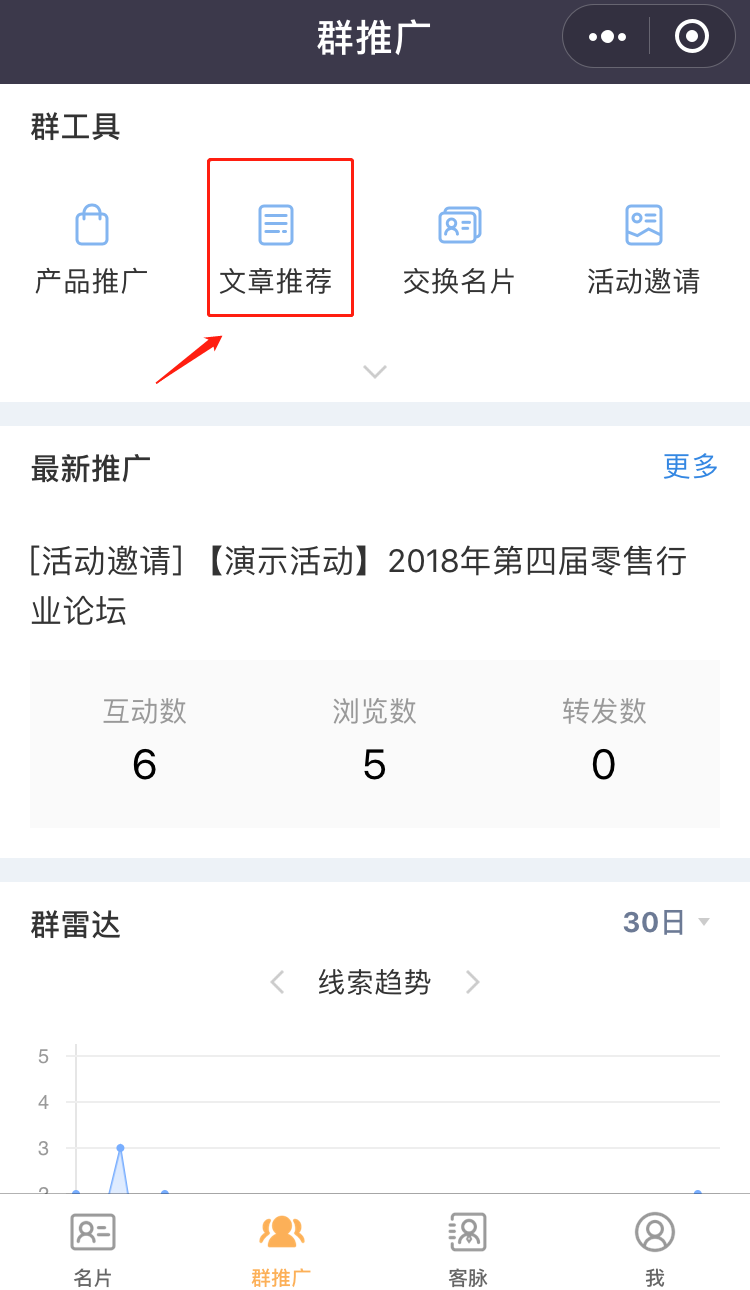Open the 活动邀请 tool
Viewport: 750px width, 1290px height.
(643, 248)
